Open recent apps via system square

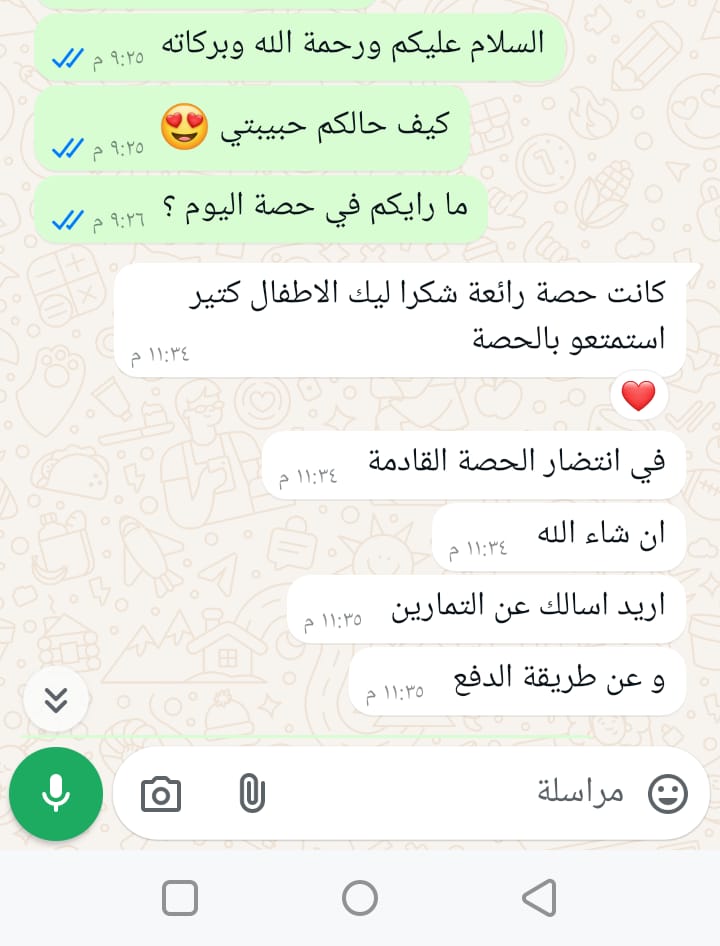coord(180,898)
